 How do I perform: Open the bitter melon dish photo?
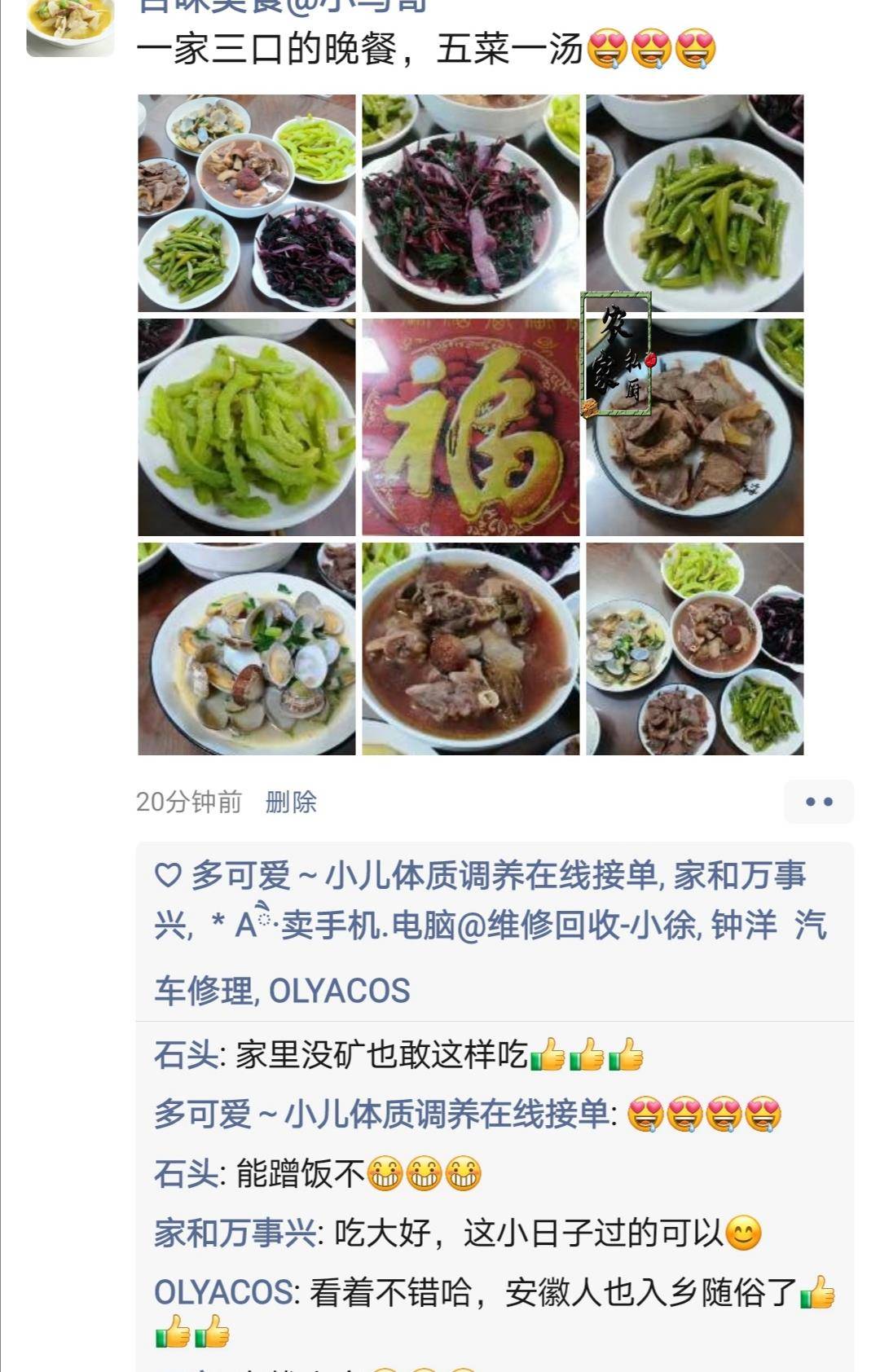point(246,427)
